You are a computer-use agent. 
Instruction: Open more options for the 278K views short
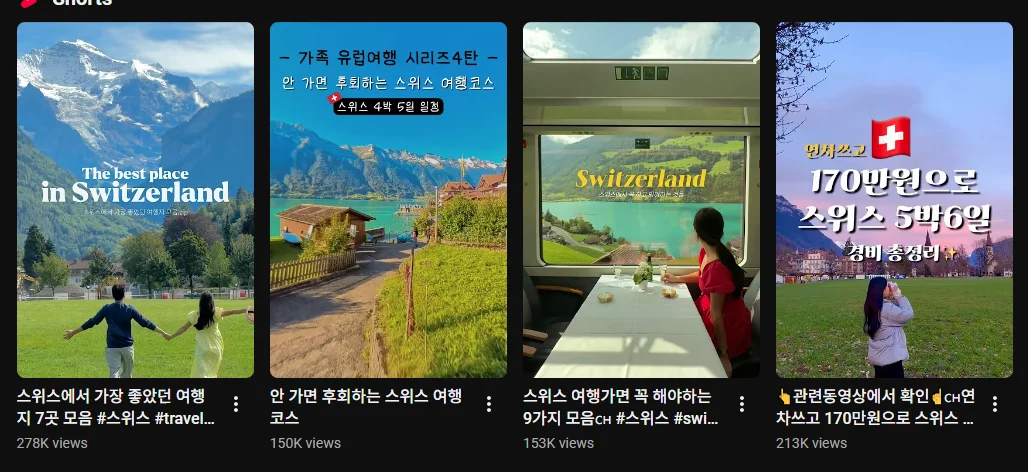pos(236,404)
